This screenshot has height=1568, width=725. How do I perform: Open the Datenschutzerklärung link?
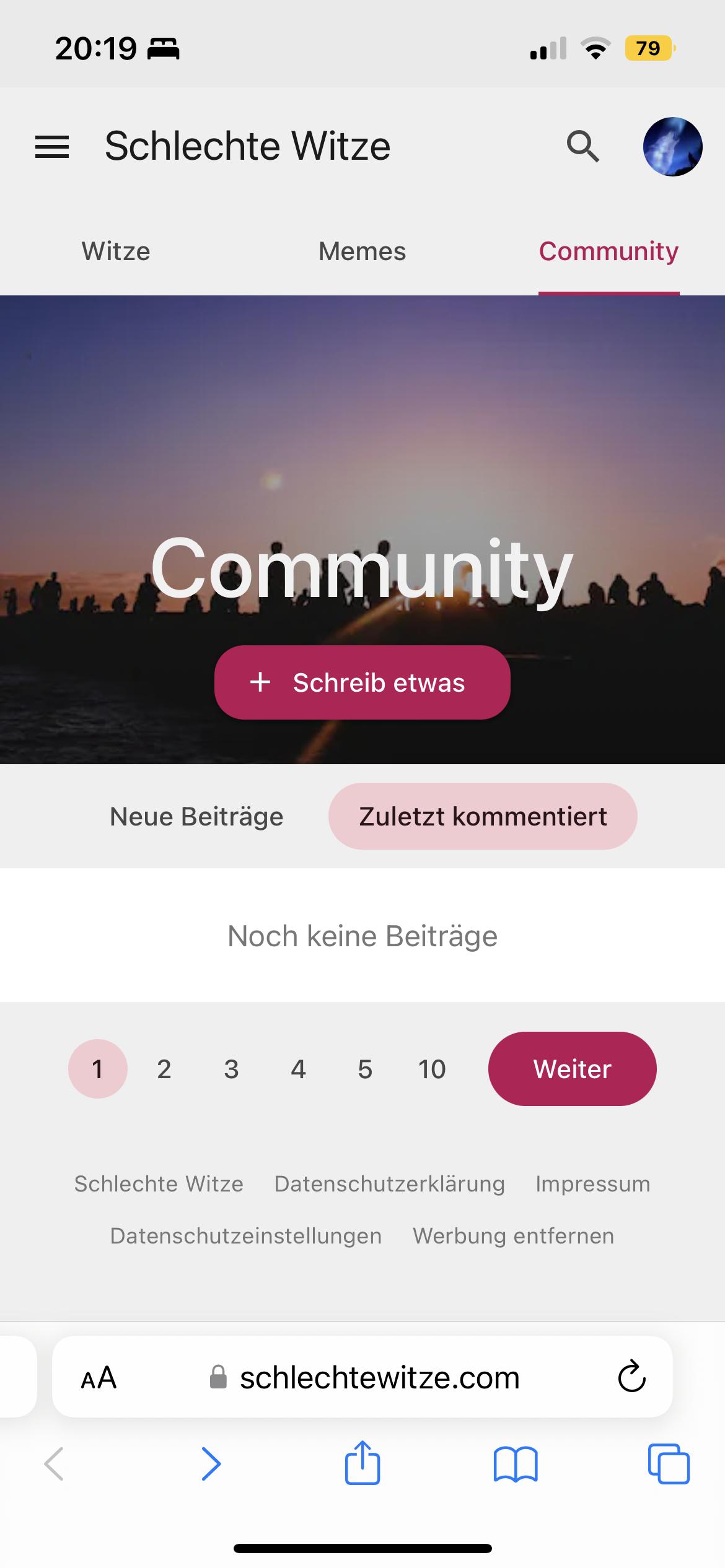coord(389,1184)
